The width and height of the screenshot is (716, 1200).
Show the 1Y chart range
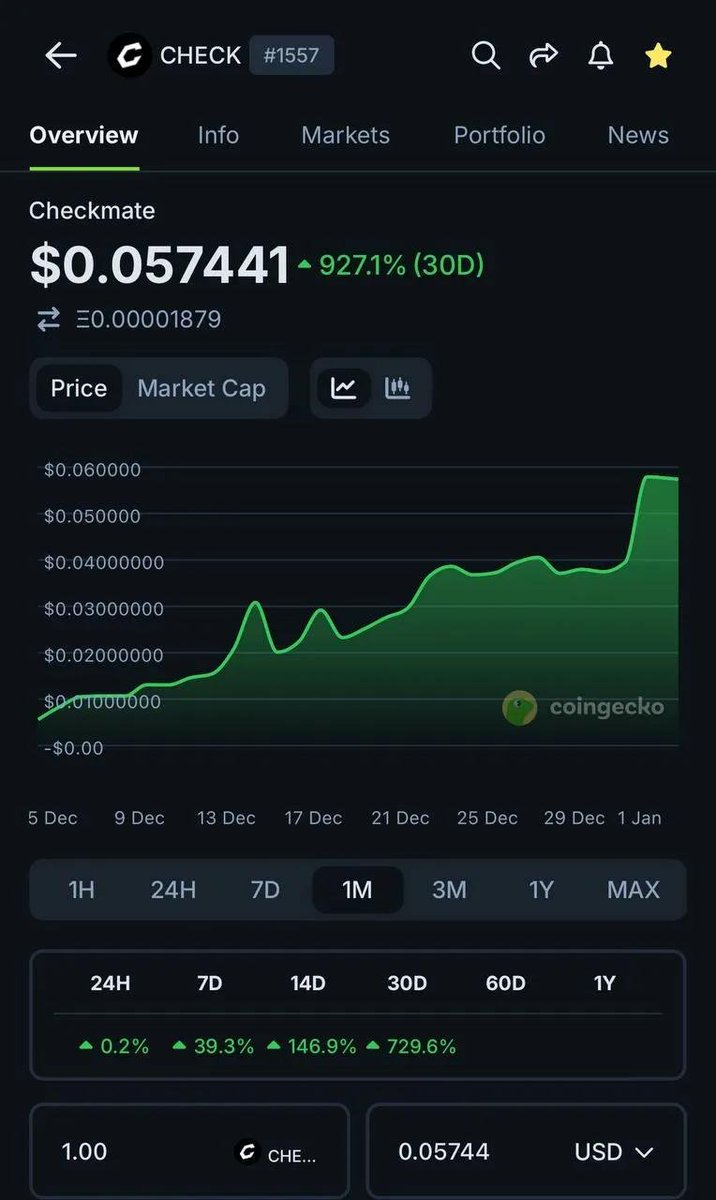point(541,889)
